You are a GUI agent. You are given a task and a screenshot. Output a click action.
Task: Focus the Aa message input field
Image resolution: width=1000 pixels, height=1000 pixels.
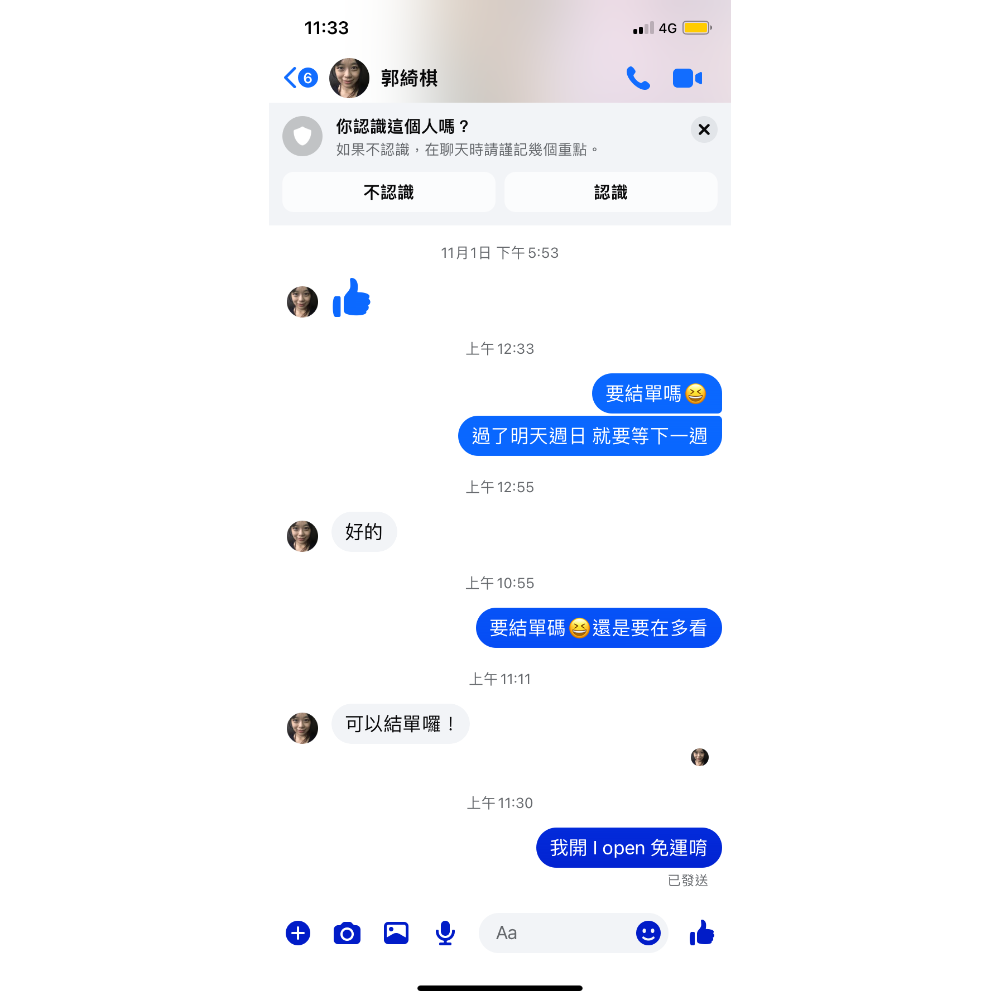pos(550,933)
